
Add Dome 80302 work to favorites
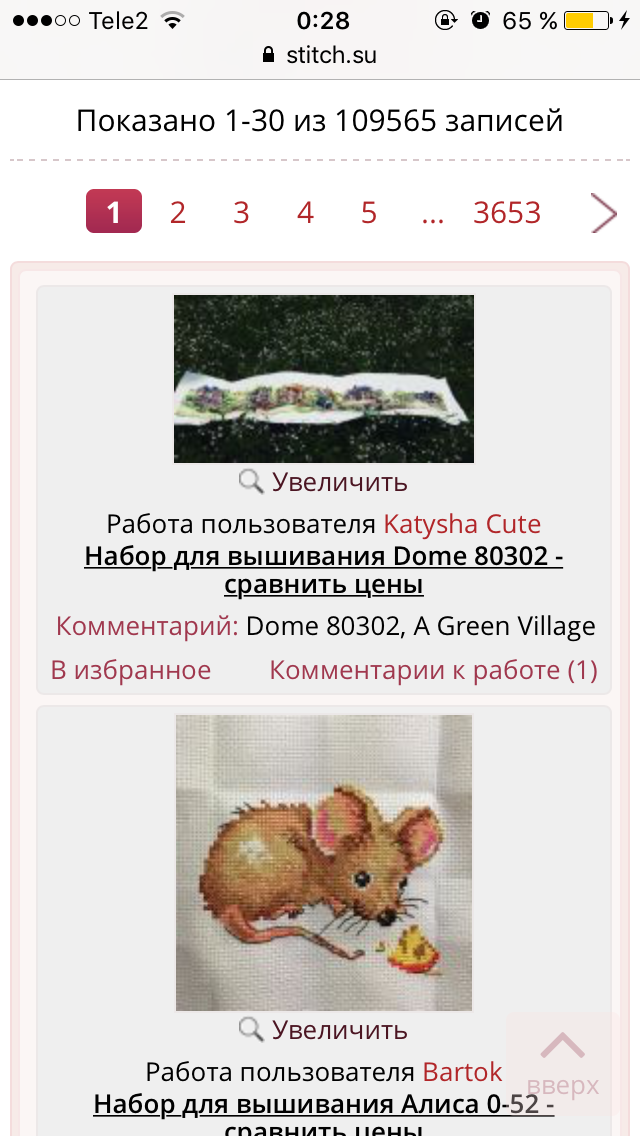(x=130, y=670)
